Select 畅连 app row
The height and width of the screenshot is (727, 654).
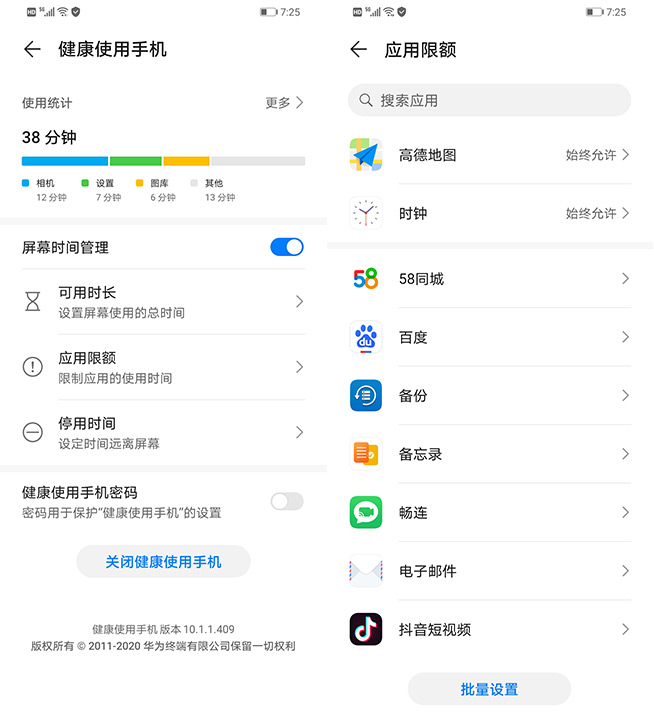click(489, 513)
